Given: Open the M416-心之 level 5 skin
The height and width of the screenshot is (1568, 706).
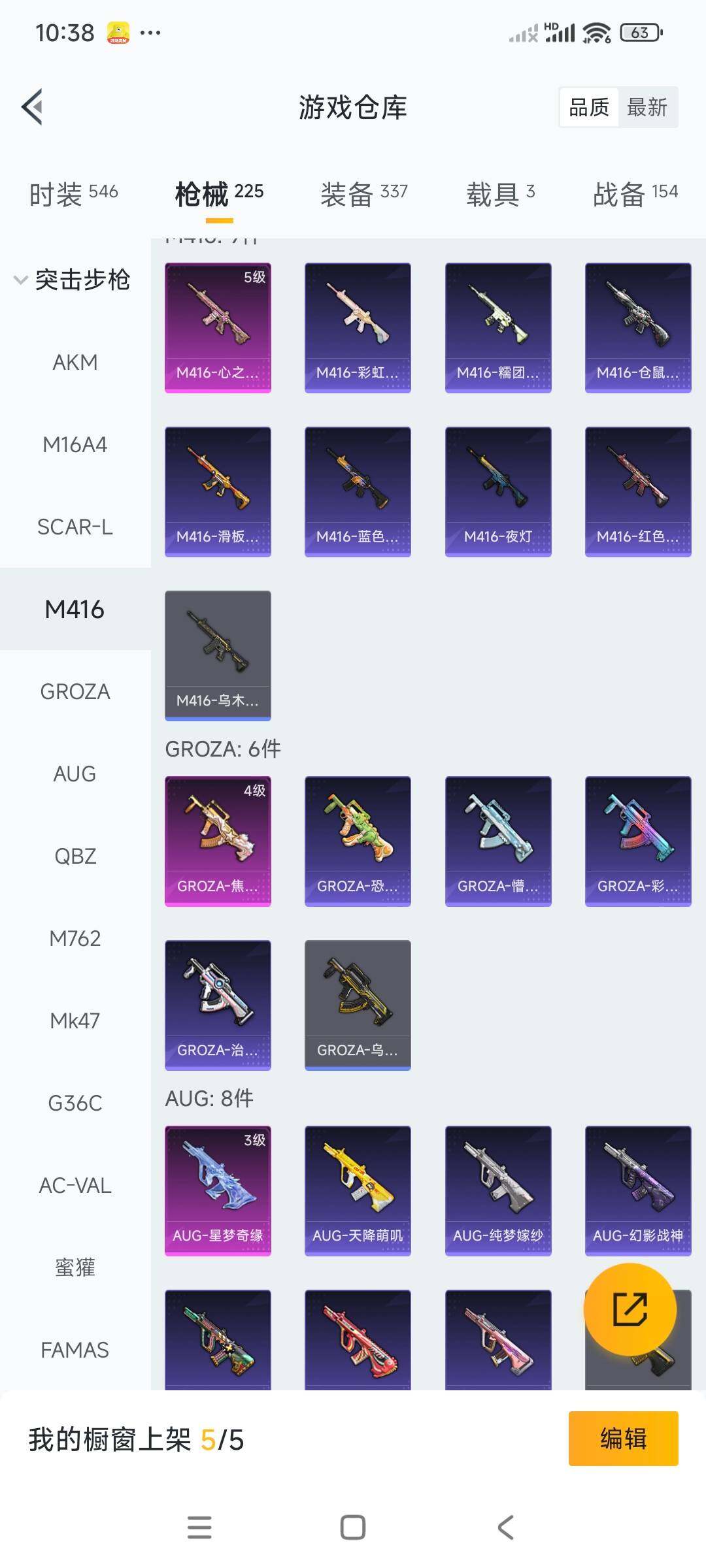Looking at the screenshot, I should 218,327.
